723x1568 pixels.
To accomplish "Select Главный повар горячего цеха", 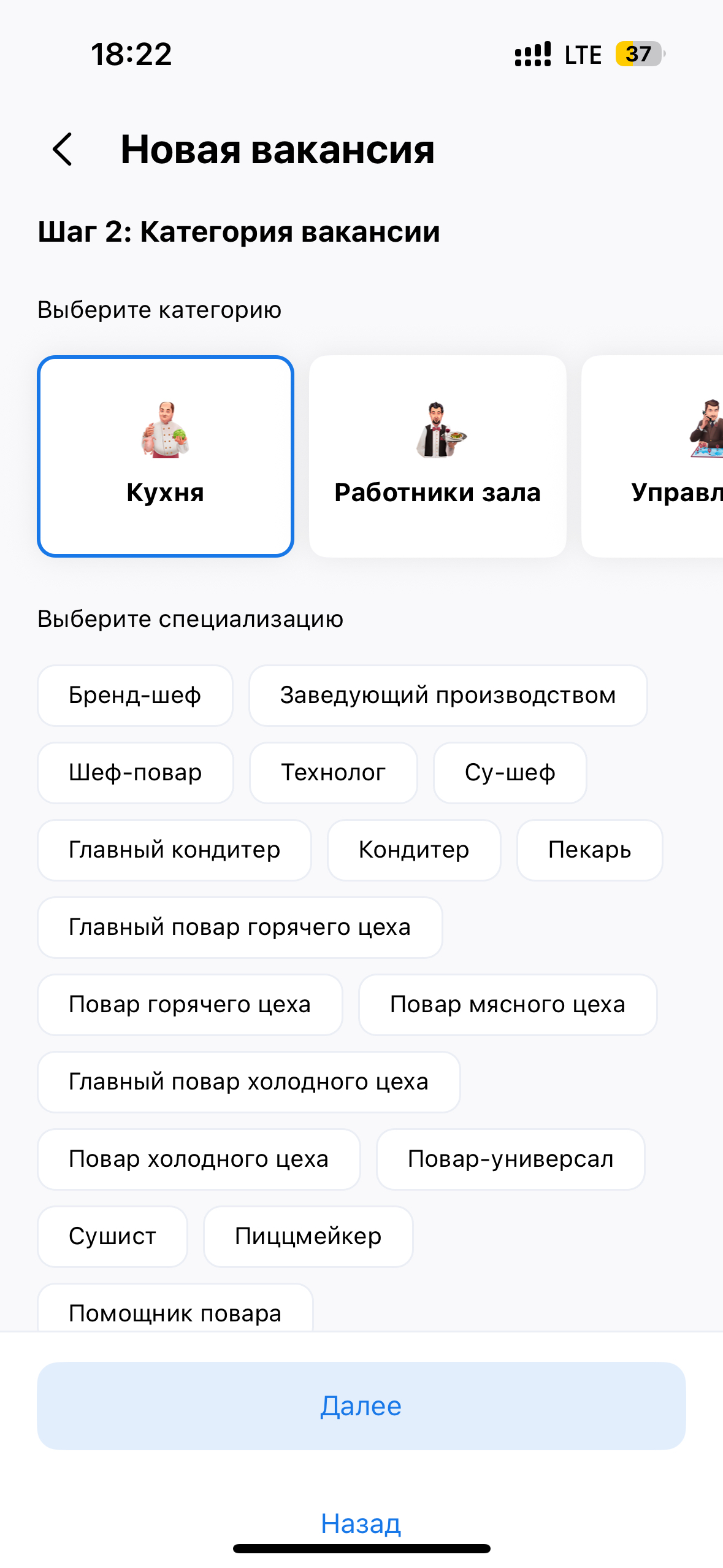I will coord(240,928).
